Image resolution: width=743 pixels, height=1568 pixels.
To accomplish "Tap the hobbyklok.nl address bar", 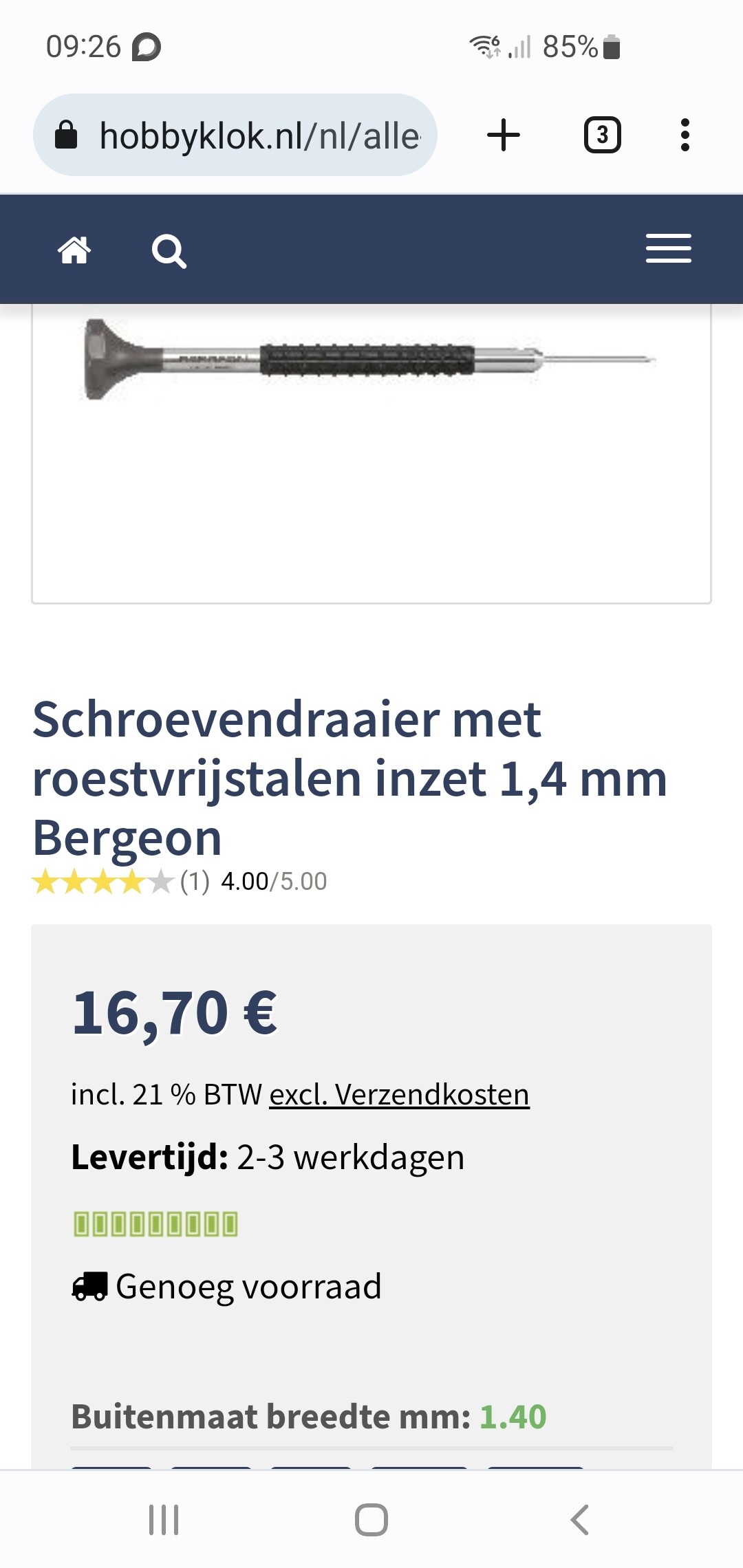I will [x=235, y=135].
